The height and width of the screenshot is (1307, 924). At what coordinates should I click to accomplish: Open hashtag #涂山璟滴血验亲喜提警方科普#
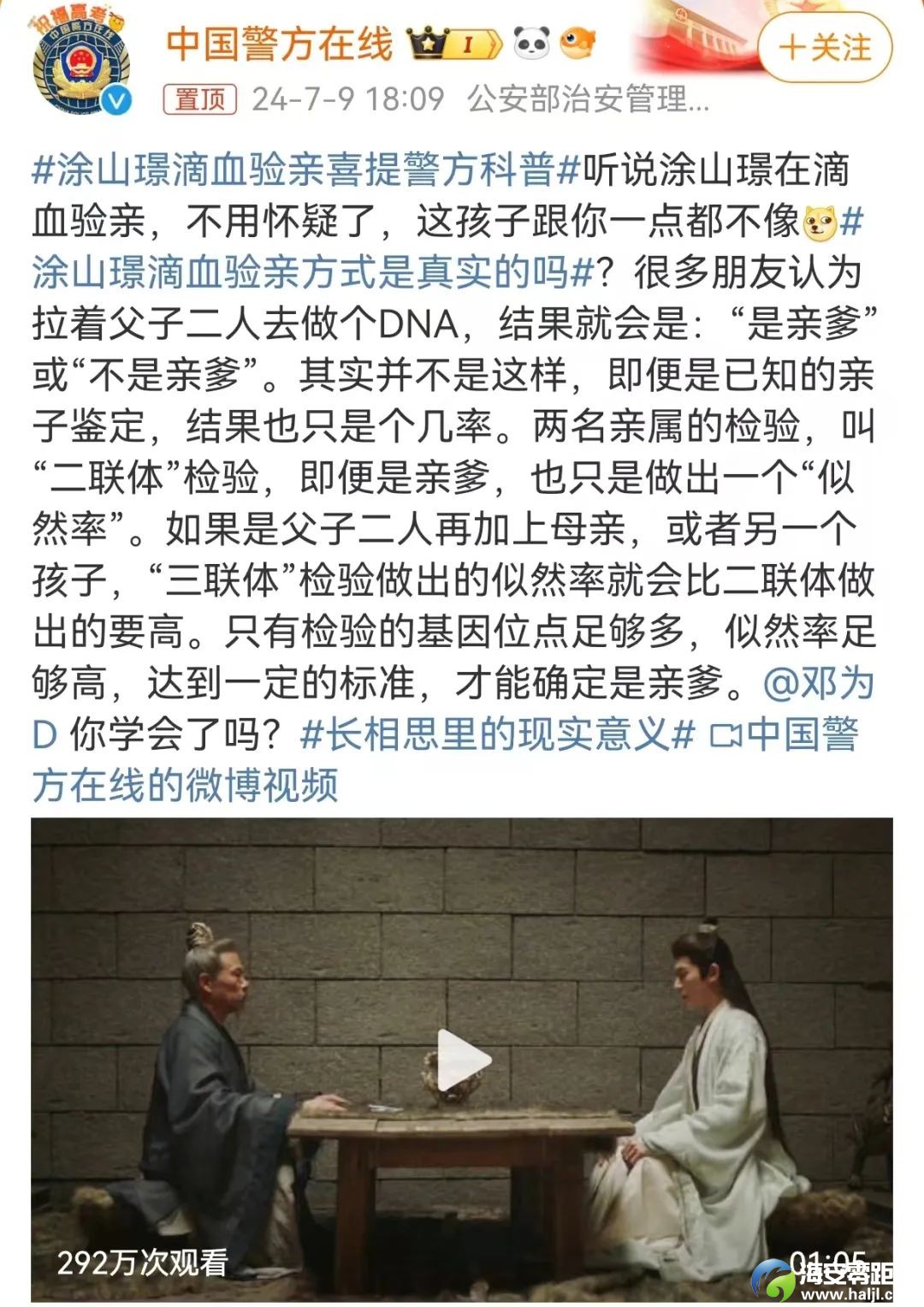click(x=306, y=169)
